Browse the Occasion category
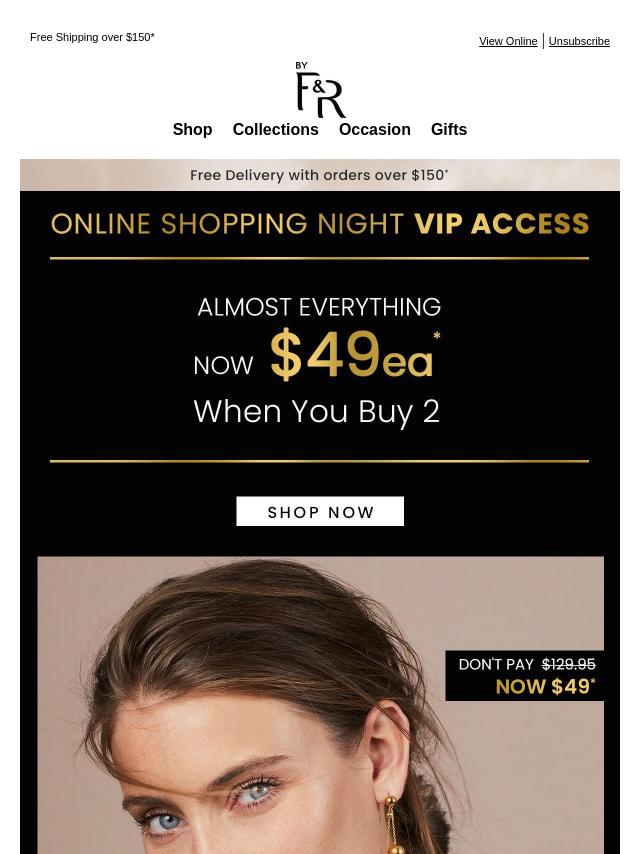The height and width of the screenshot is (854, 640). [374, 130]
